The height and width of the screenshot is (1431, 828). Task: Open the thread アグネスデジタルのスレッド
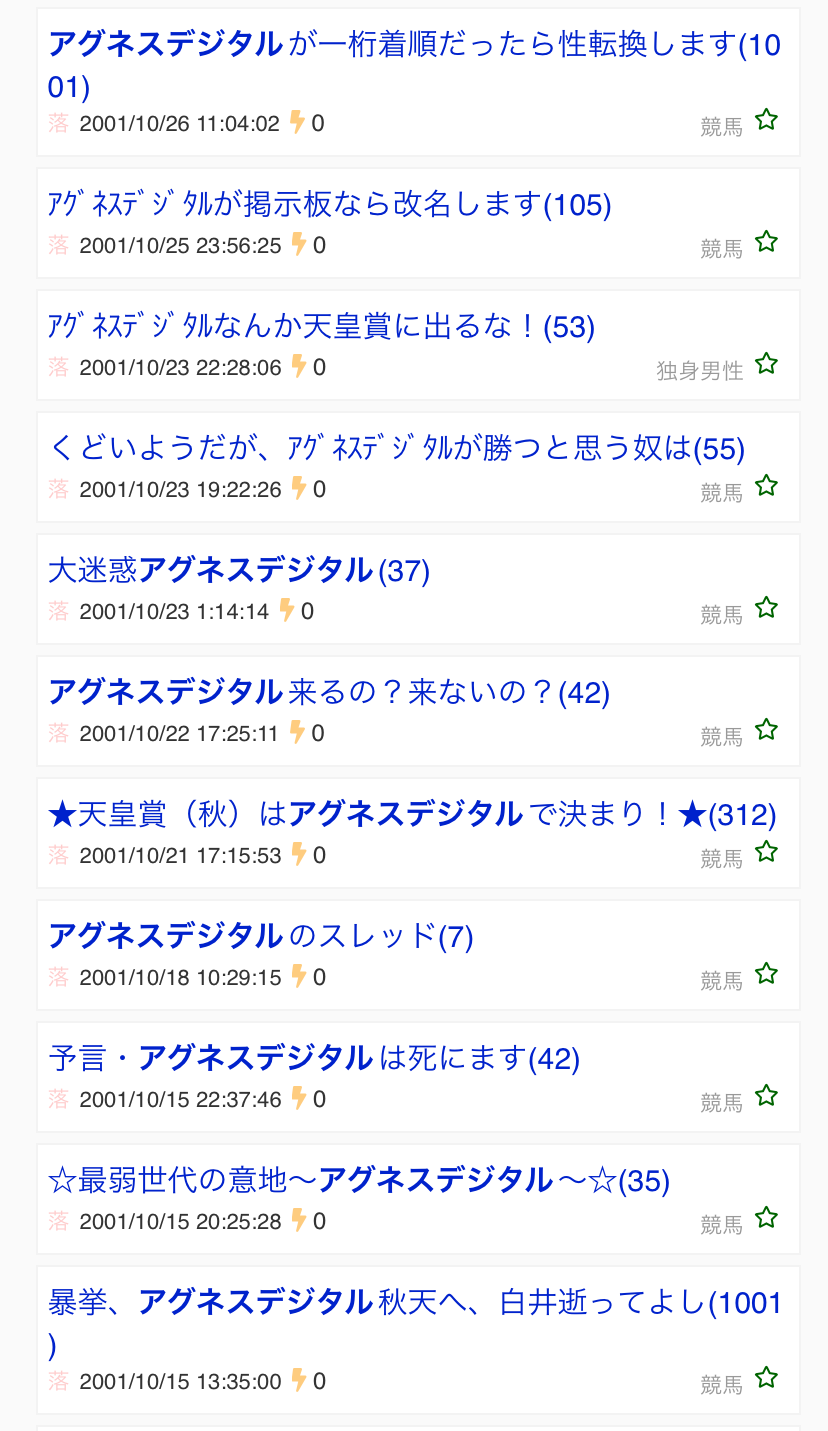tap(260, 937)
